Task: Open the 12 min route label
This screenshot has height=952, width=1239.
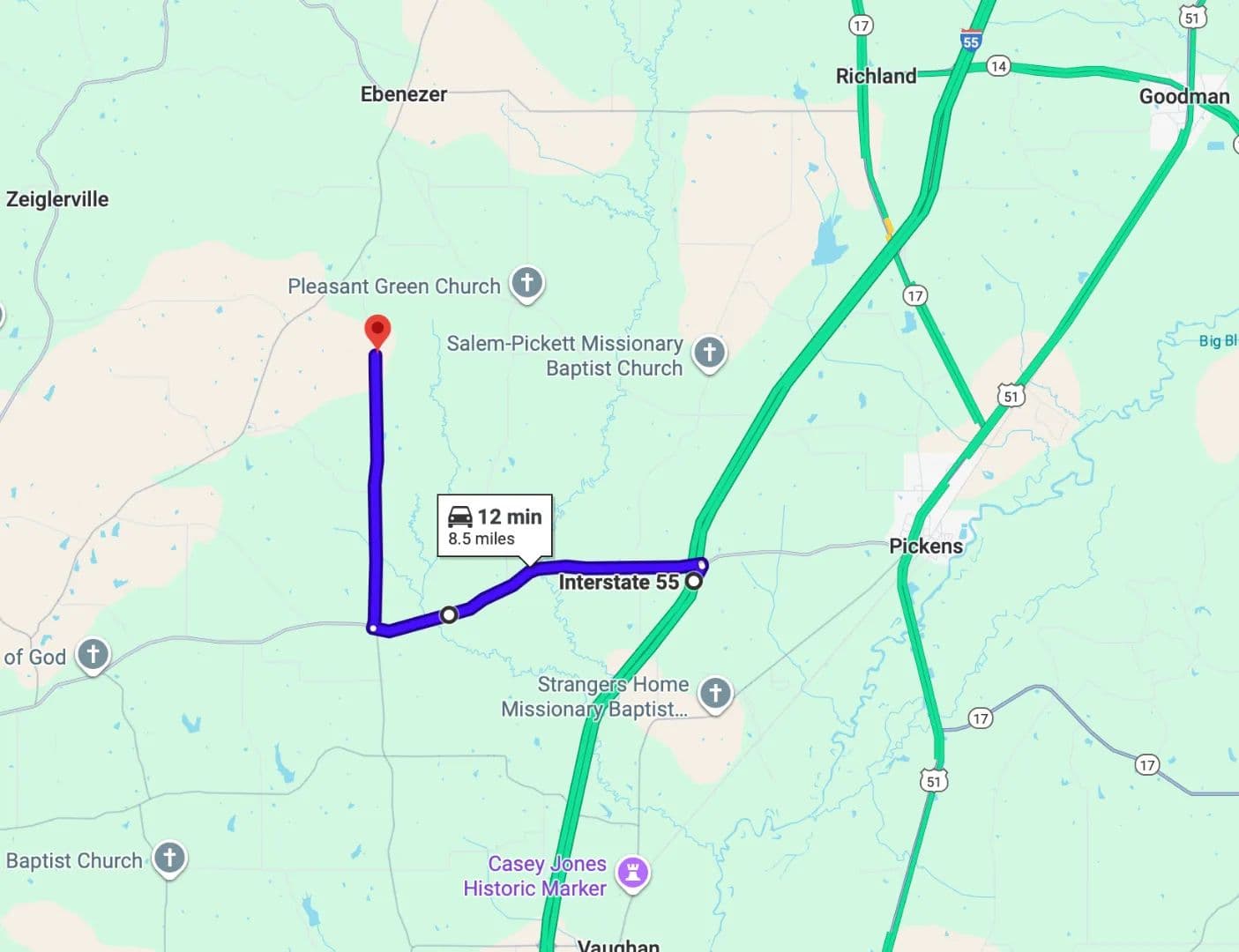Action: click(x=495, y=526)
